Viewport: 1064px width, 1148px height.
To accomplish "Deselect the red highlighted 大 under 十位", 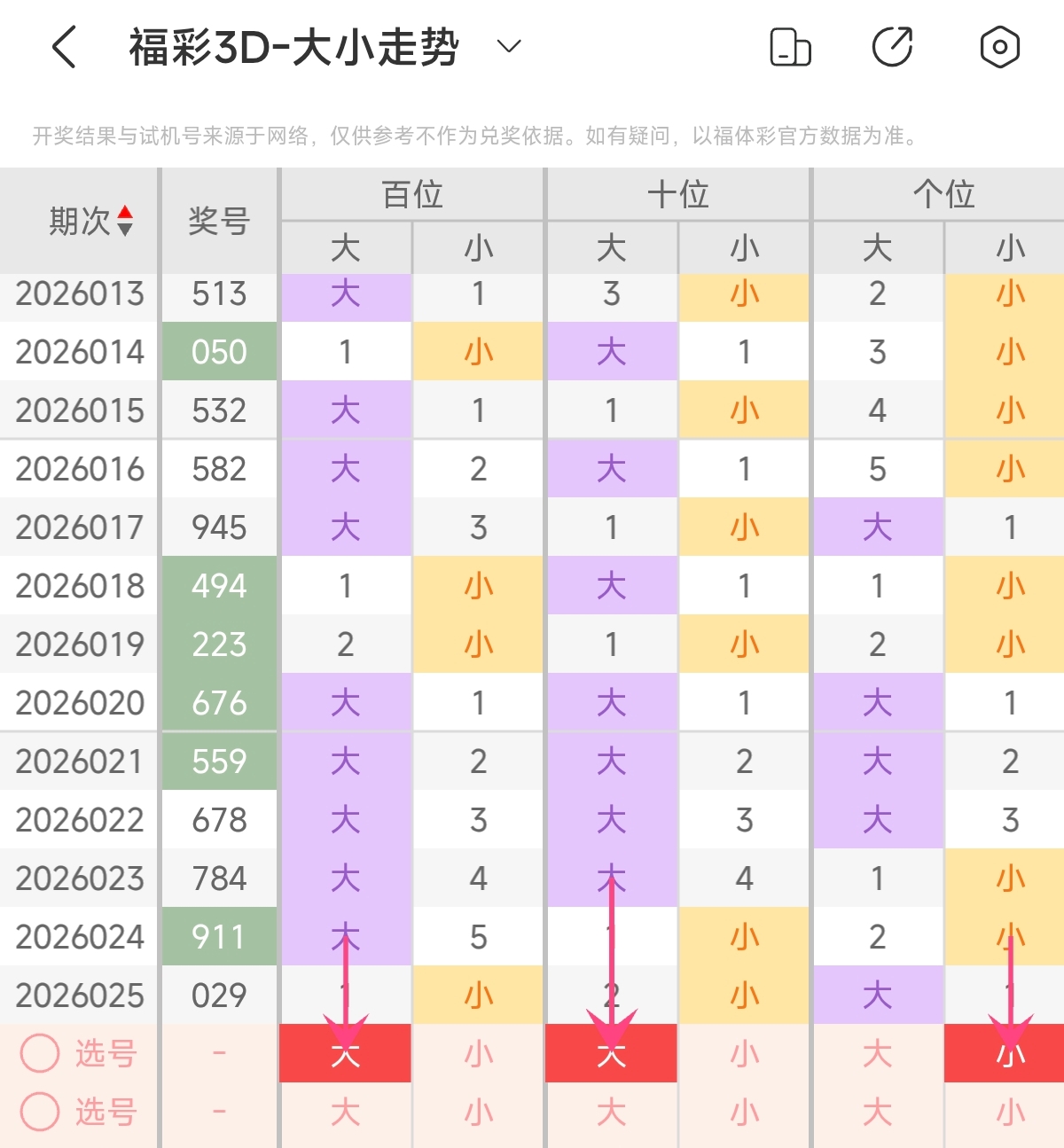I will pyautogui.click(x=611, y=1054).
